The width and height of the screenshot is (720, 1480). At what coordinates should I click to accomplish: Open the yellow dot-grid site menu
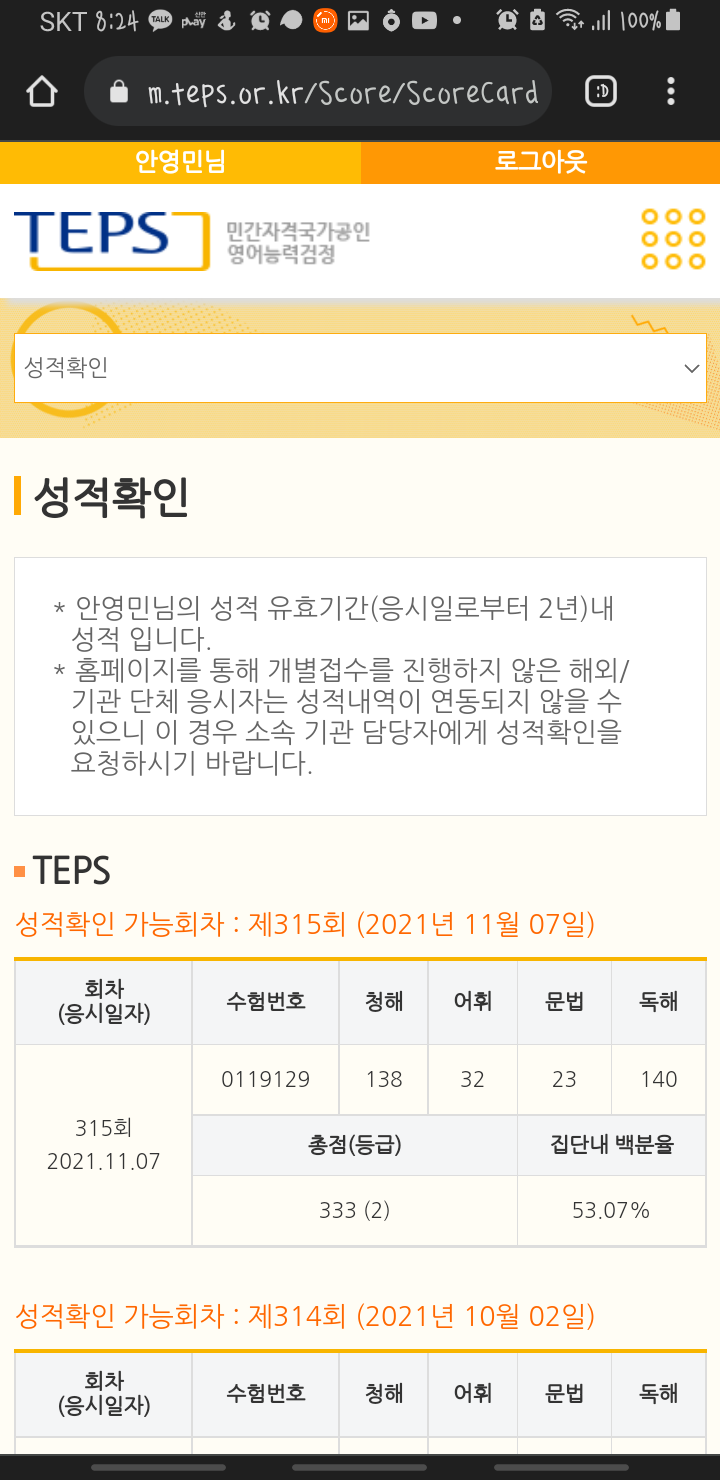673,239
